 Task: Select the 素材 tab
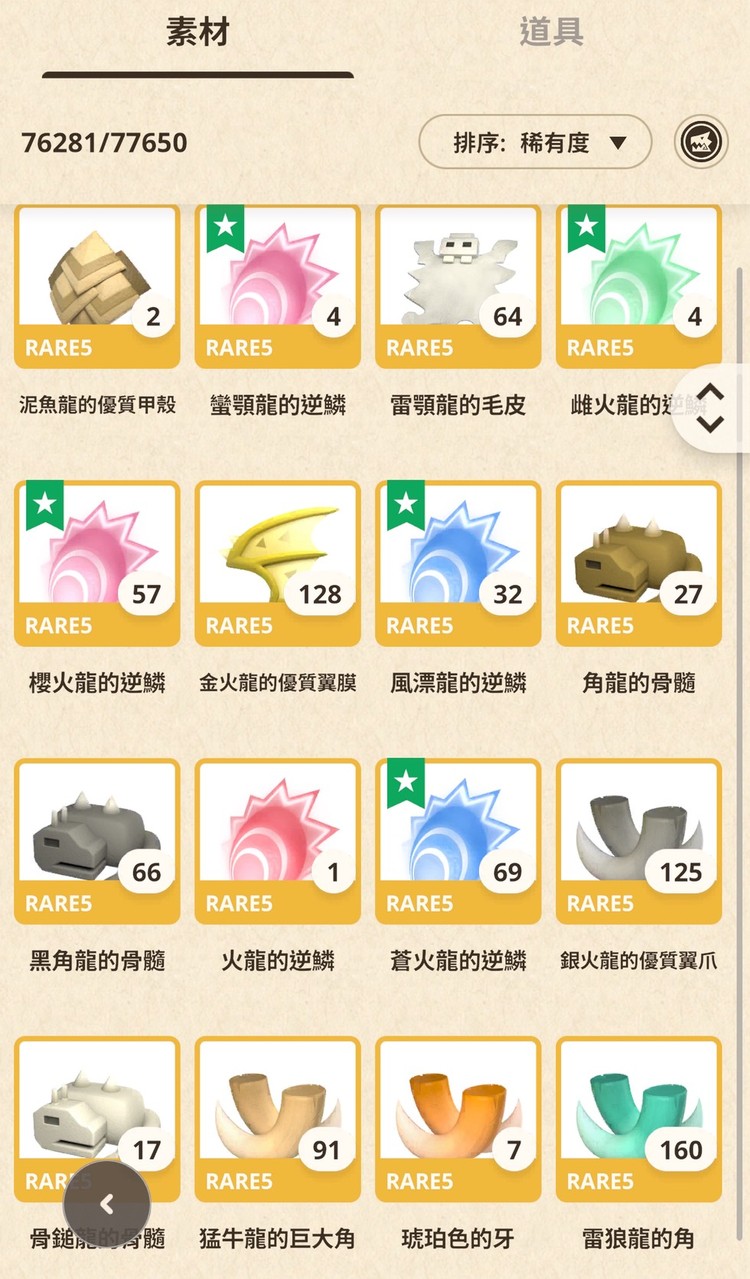click(196, 35)
